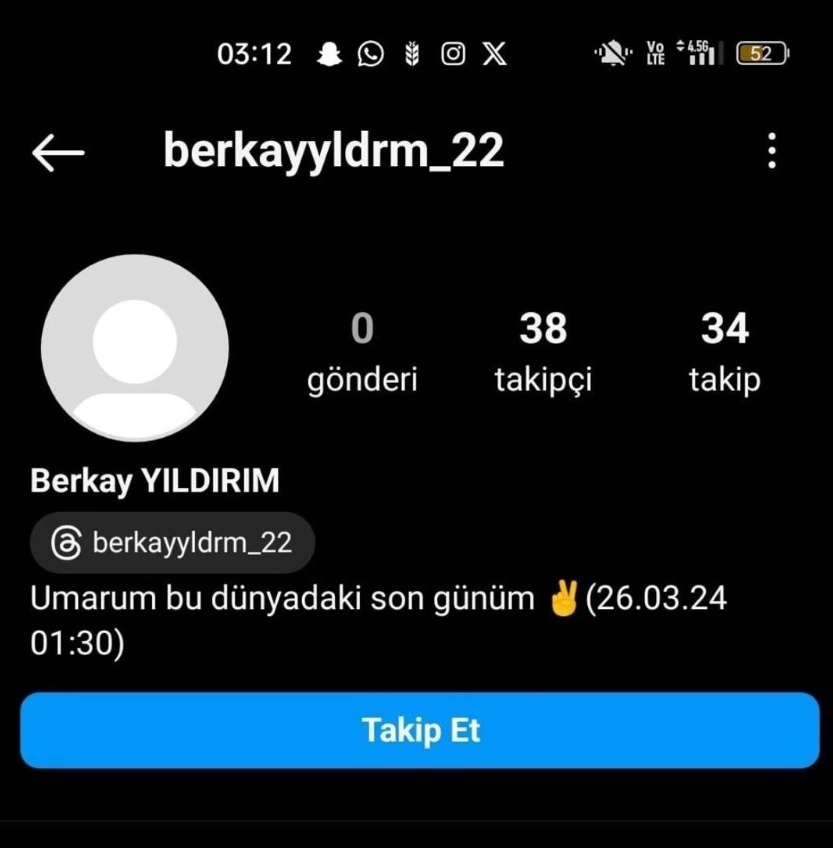Tap the vibrate mode indicator
The height and width of the screenshot is (848, 833).
point(612,52)
